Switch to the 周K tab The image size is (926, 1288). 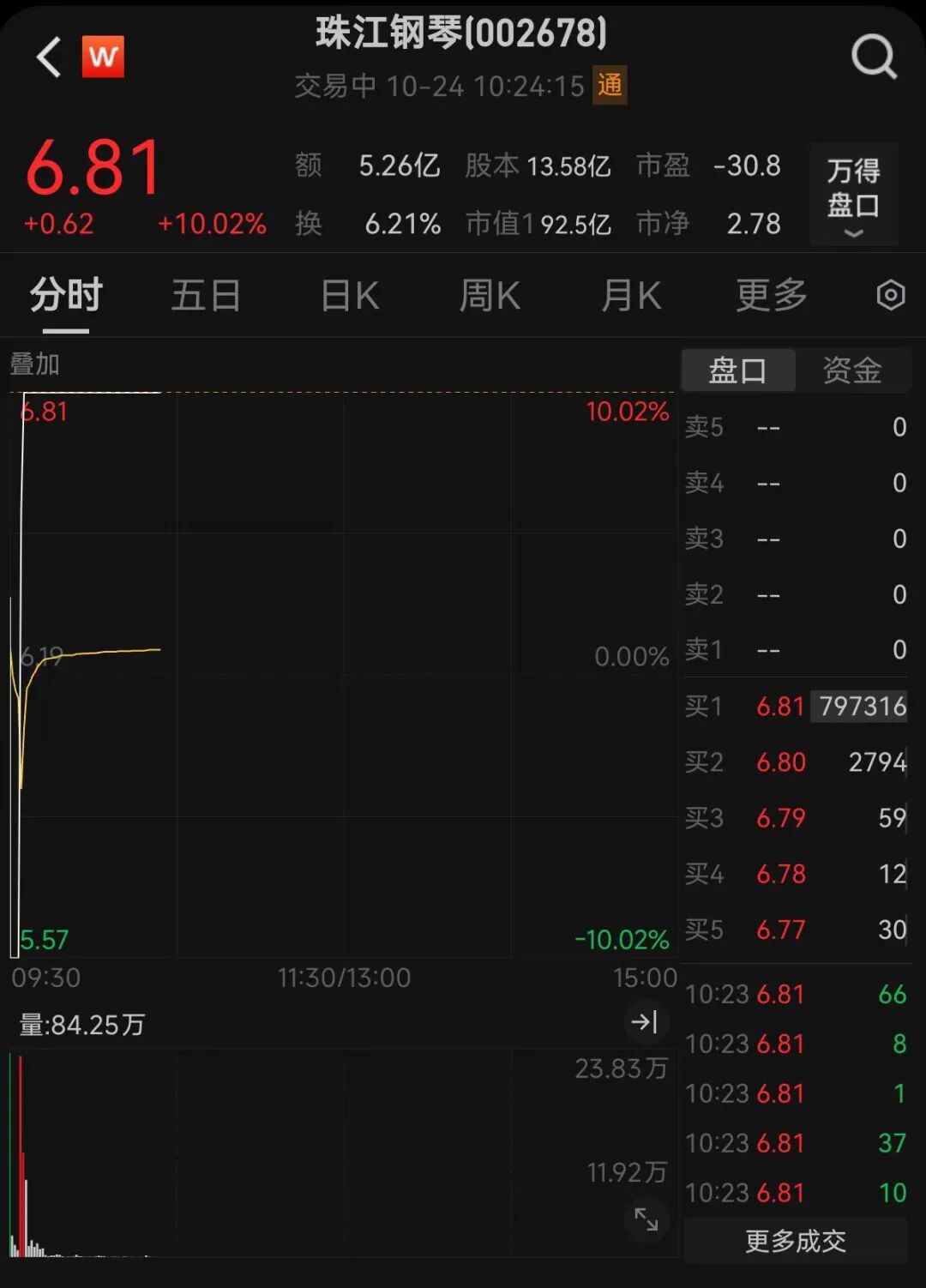point(489,295)
